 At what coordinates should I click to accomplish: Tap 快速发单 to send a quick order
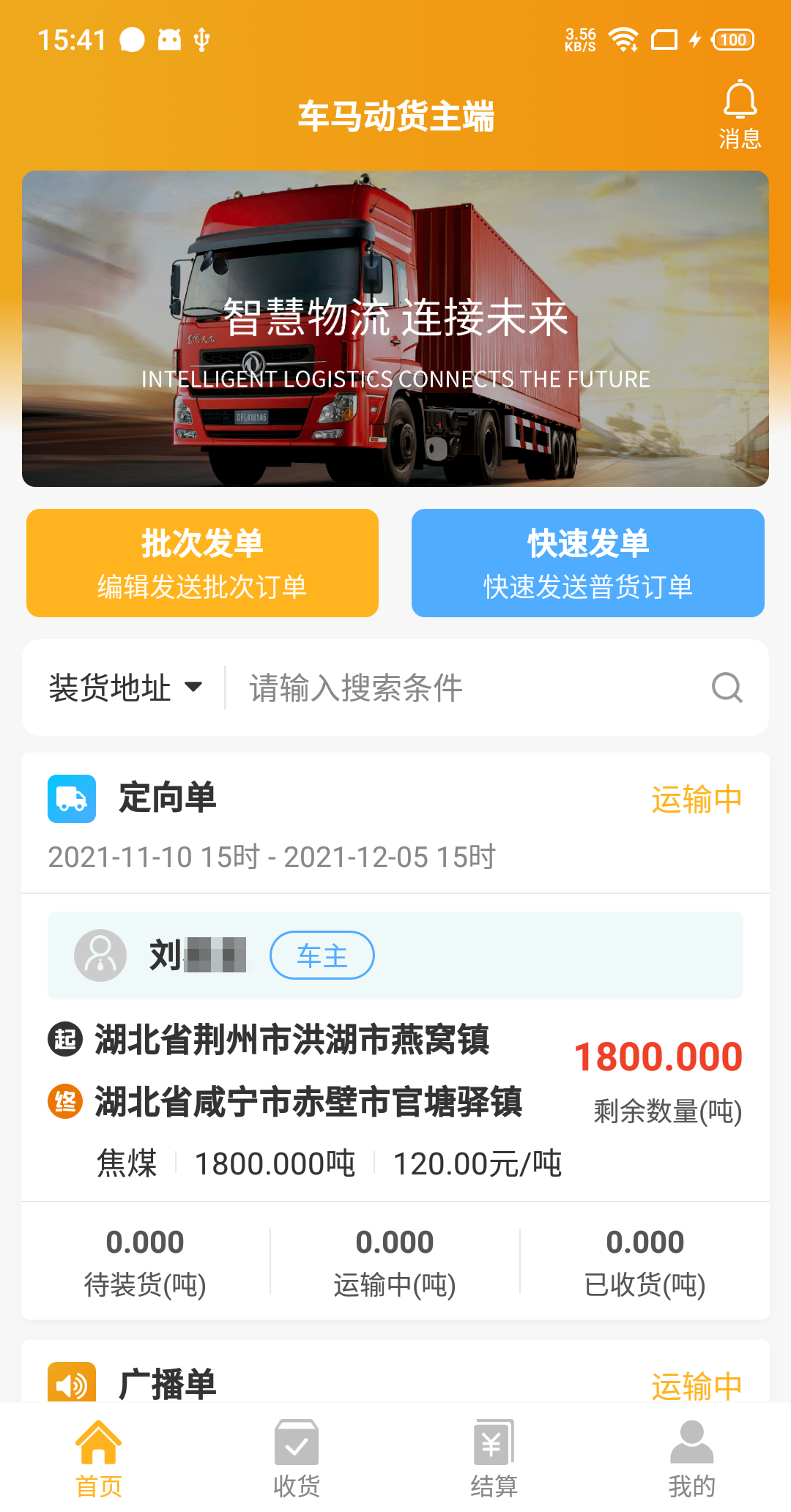tap(587, 562)
